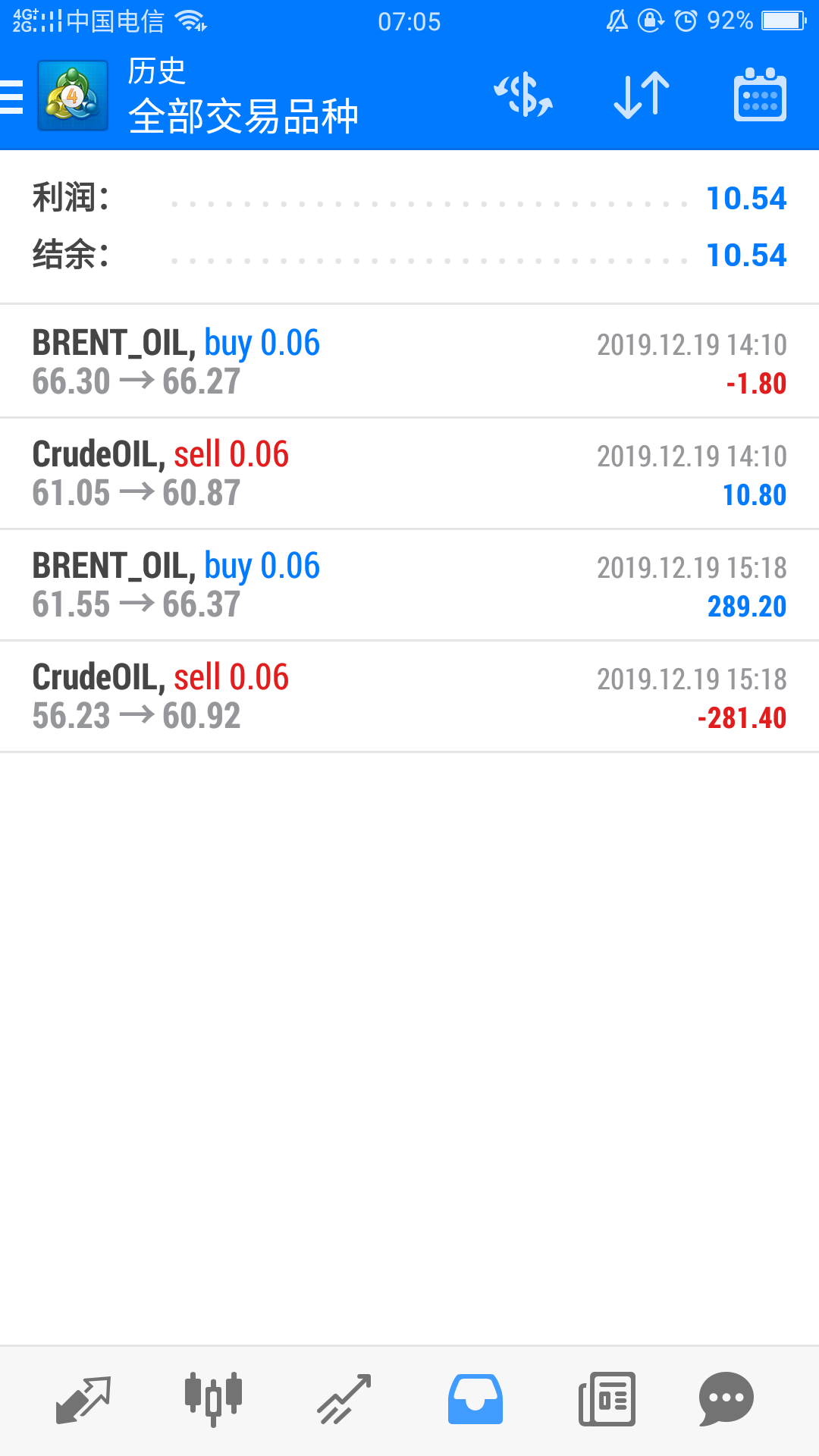Open the chat messages tab
The width and height of the screenshot is (819, 1456).
[x=726, y=1399]
